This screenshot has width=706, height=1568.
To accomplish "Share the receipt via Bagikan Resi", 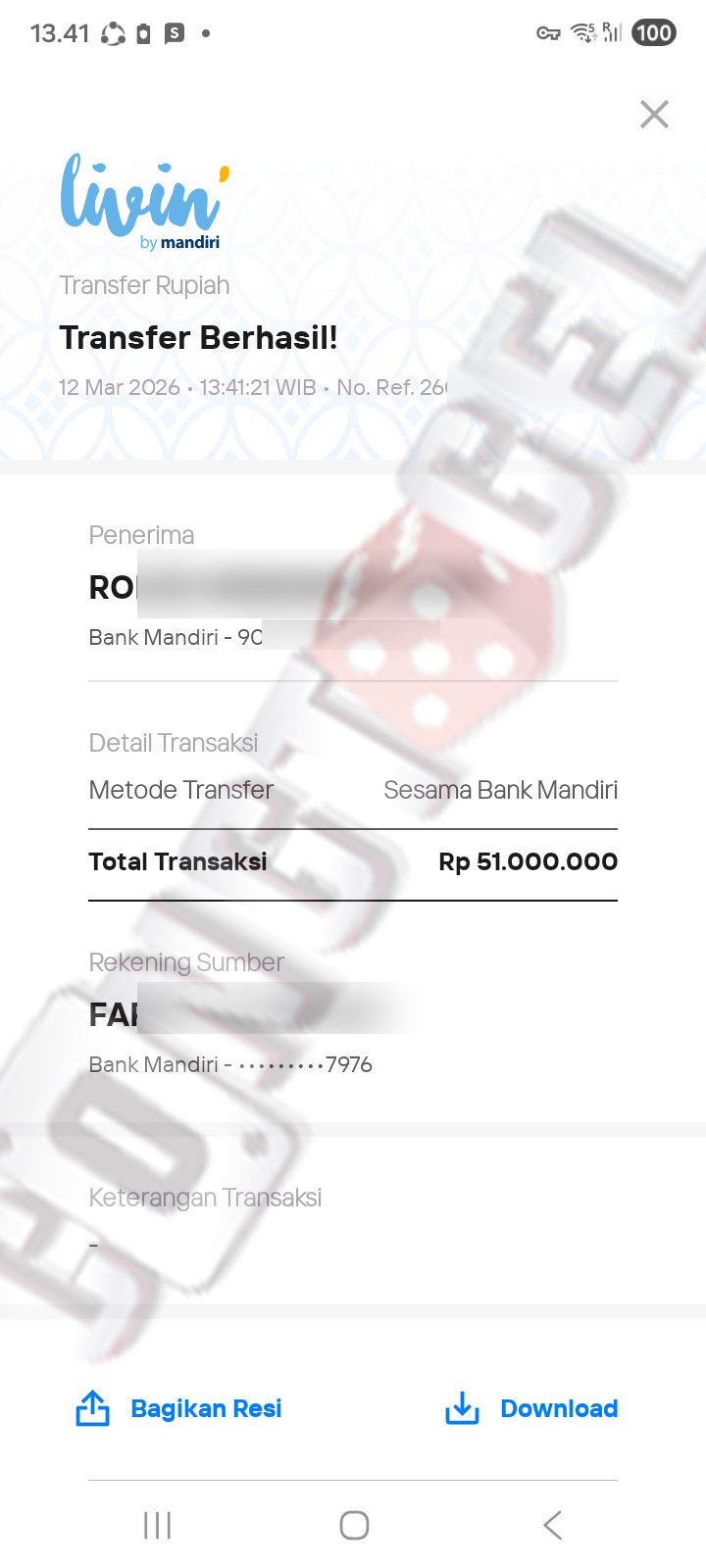I will pos(179,1408).
